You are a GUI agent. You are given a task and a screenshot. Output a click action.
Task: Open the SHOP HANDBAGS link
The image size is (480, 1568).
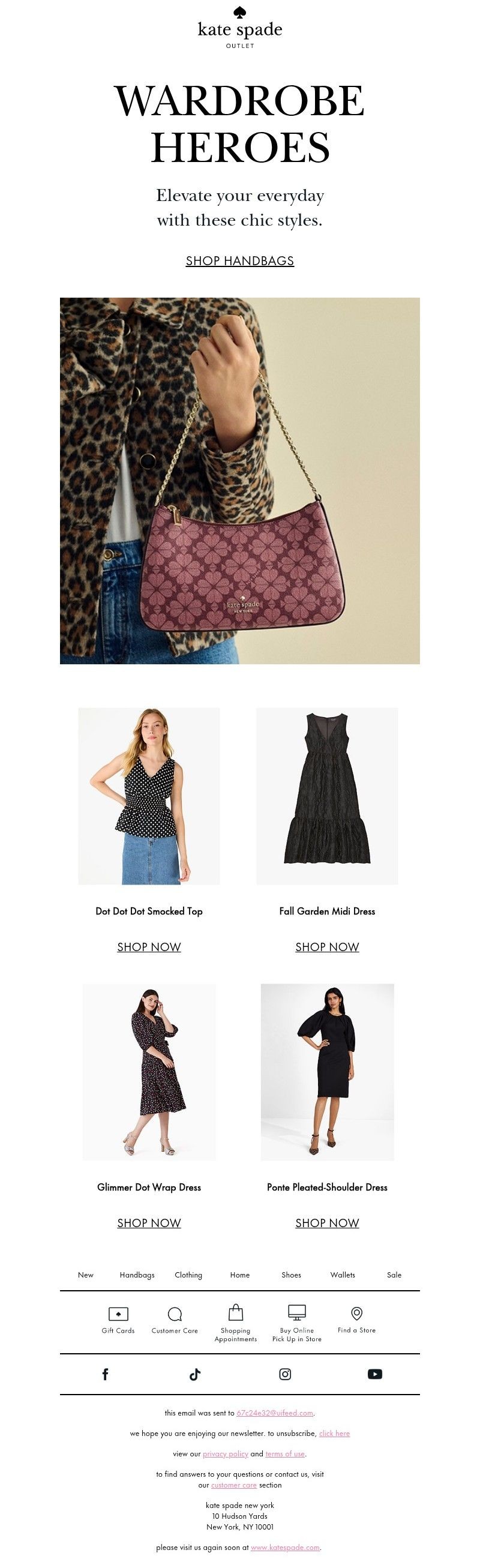click(x=239, y=260)
